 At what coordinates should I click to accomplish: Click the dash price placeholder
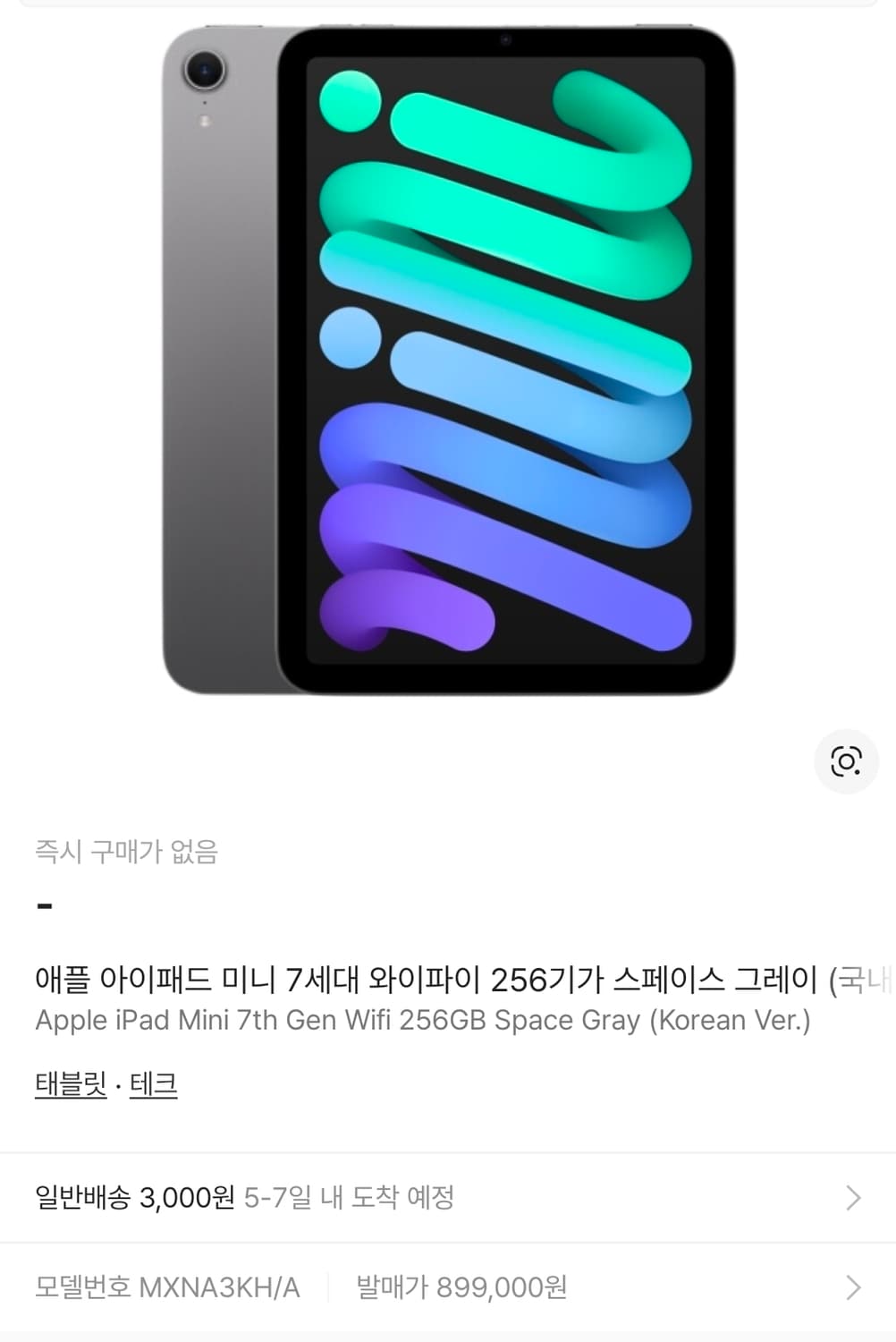[42, 905]
